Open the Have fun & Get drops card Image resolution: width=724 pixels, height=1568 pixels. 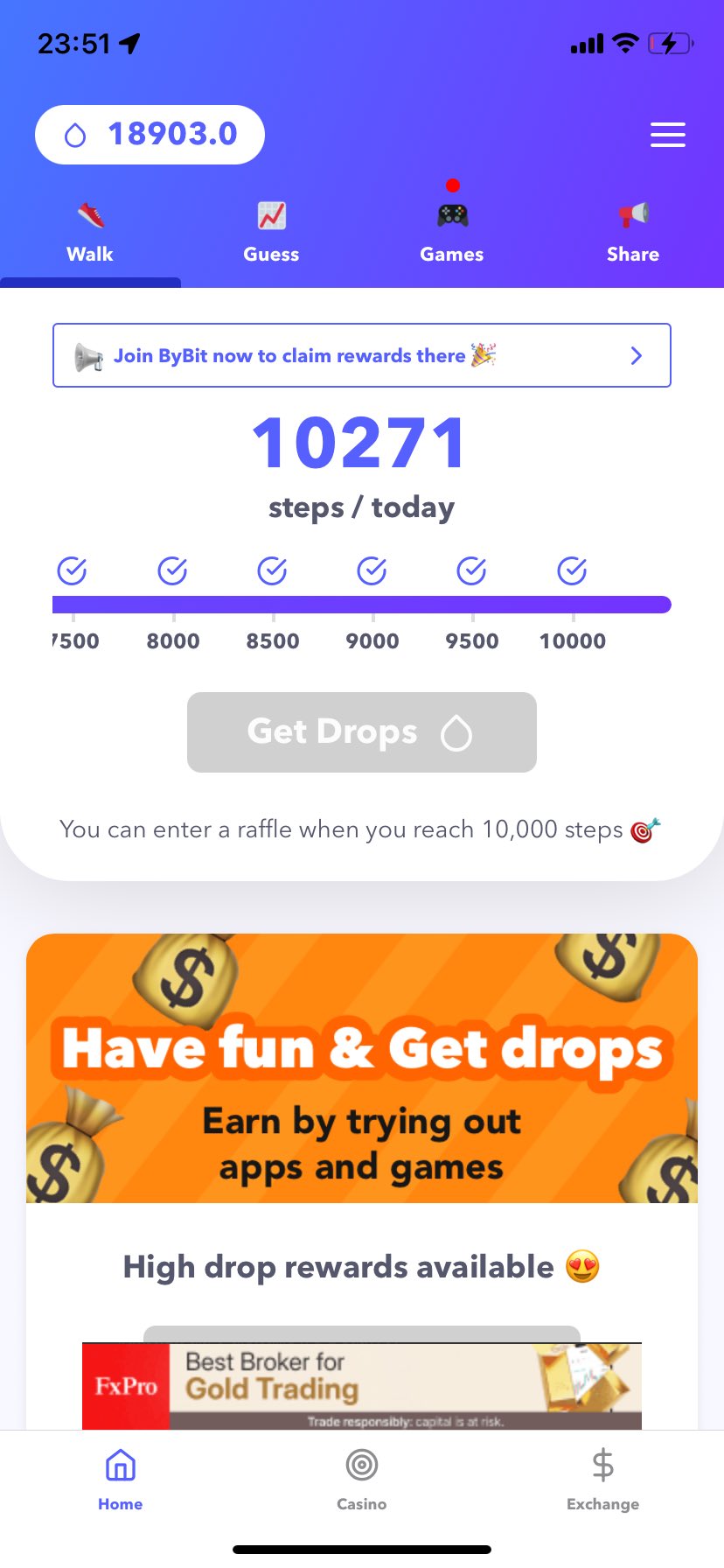pyautogui.click(x=362, y=1068)
